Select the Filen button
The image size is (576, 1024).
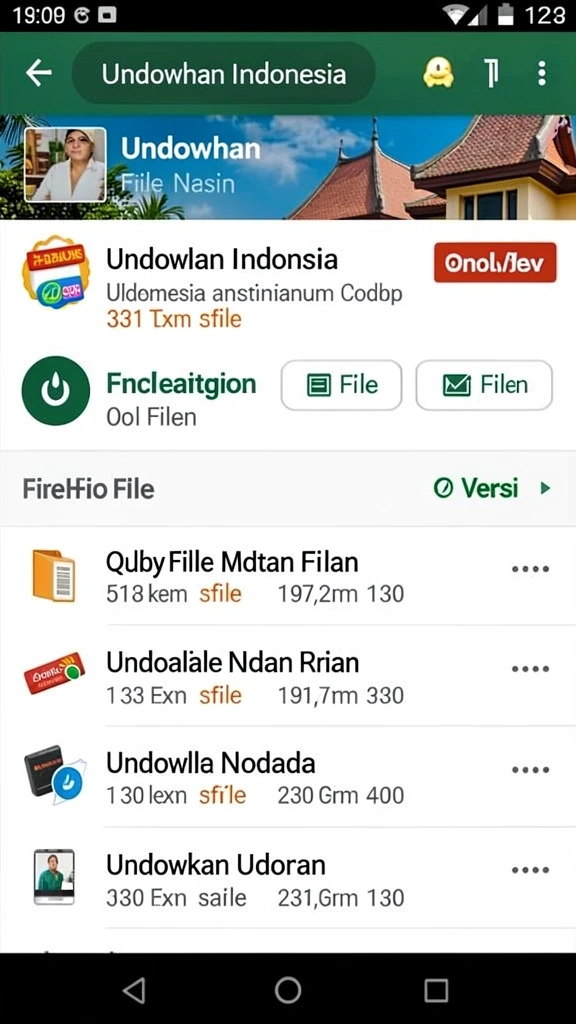(x=484, y=385)
